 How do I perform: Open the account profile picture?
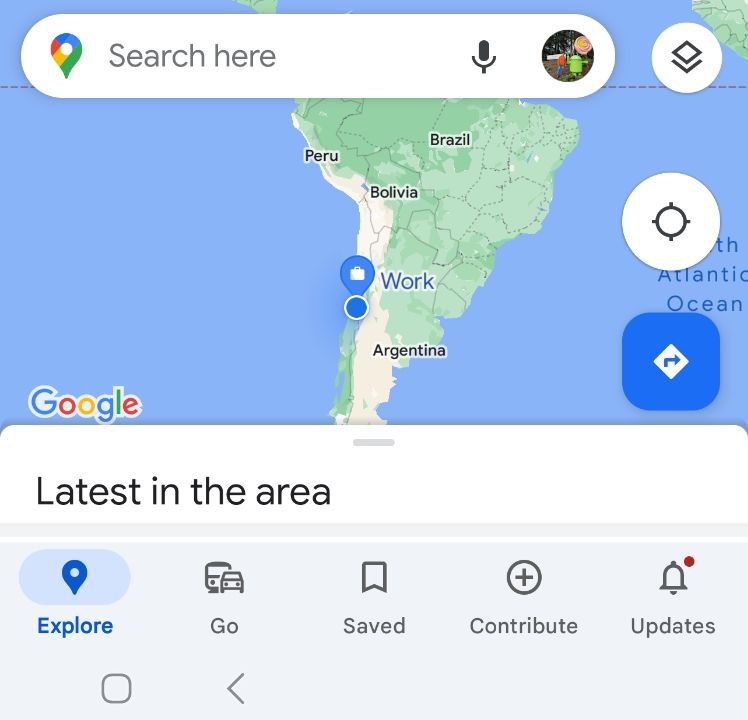(568, 56)
